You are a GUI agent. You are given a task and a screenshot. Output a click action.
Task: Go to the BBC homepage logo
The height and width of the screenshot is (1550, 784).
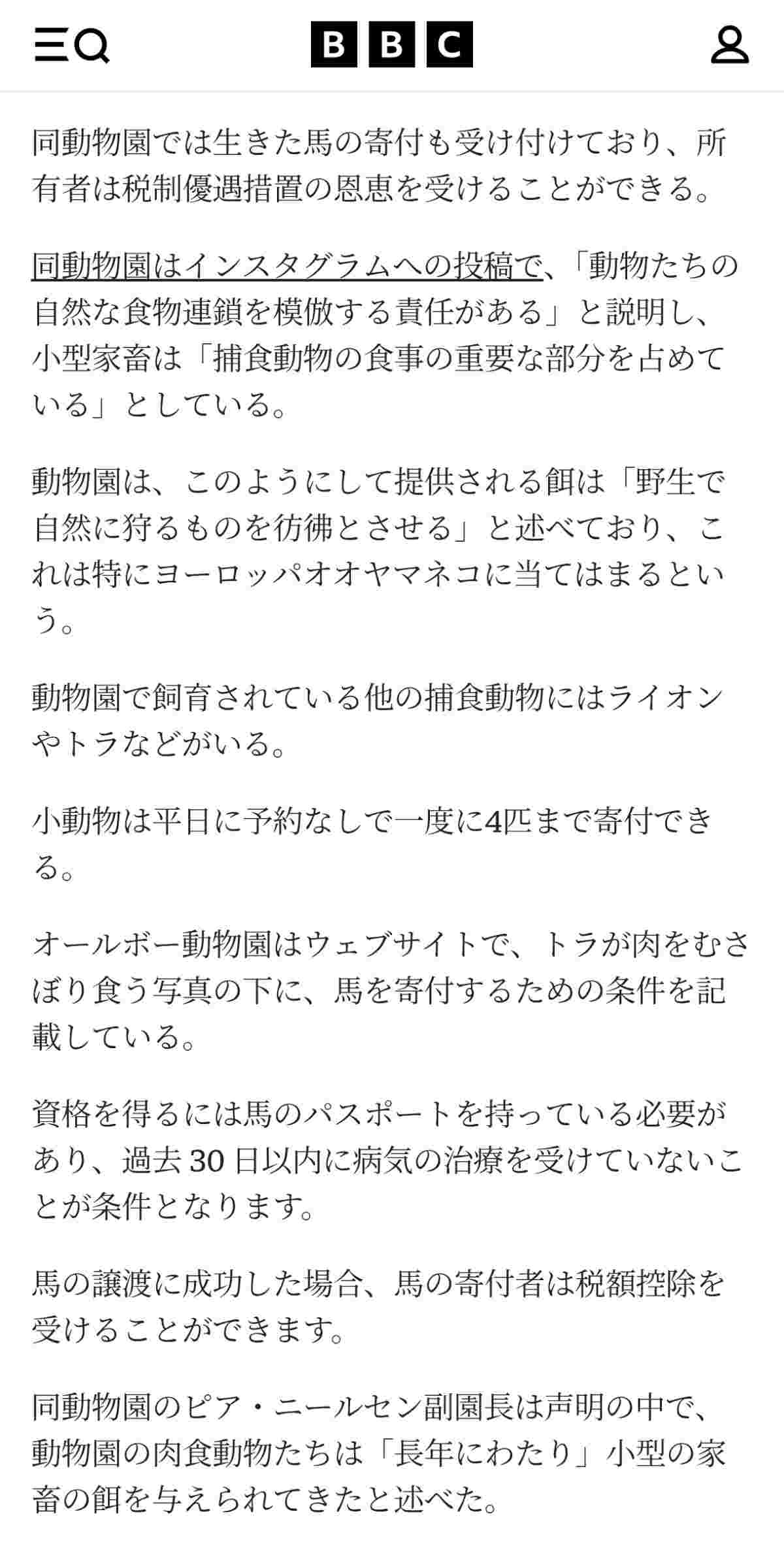click(x=391, y=44)
